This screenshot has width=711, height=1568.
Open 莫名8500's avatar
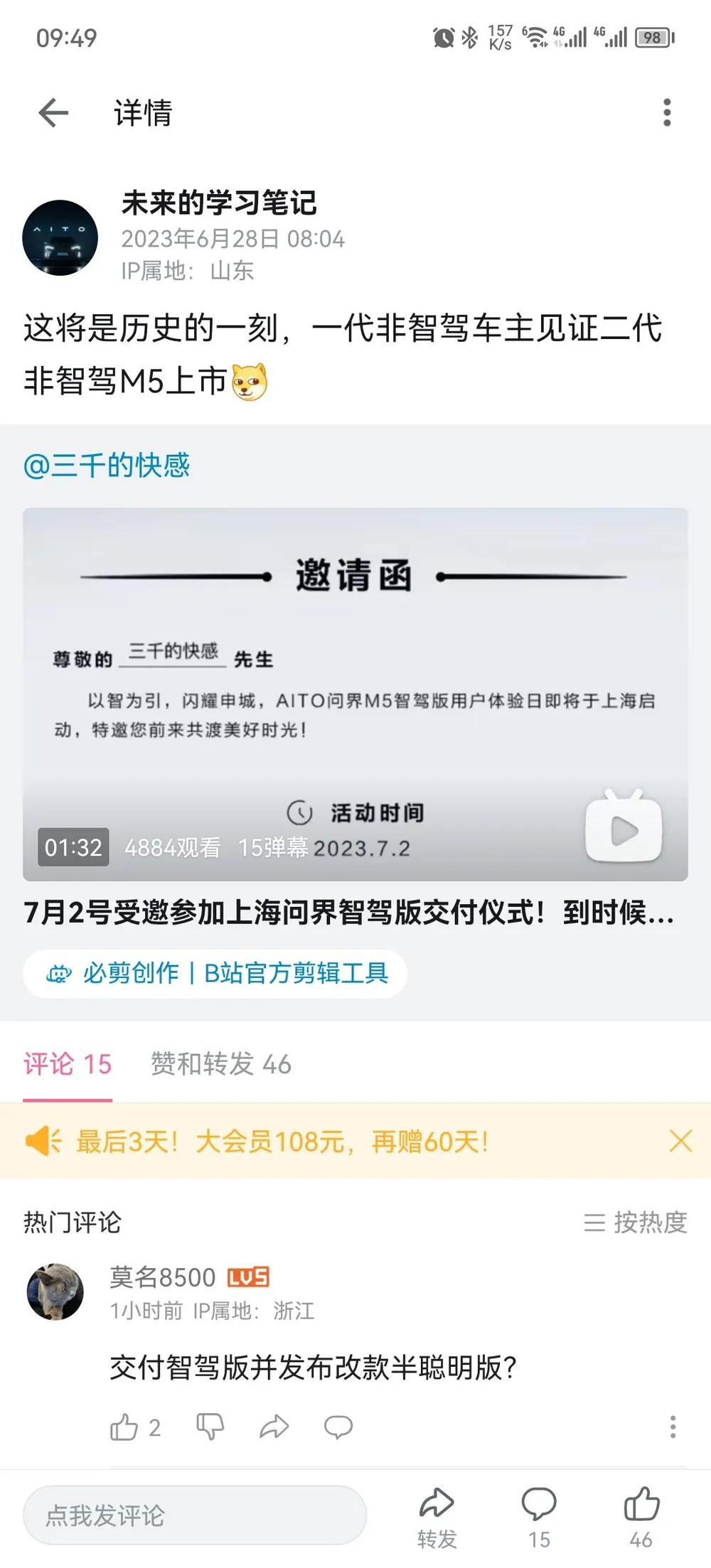coord(55,1292)
